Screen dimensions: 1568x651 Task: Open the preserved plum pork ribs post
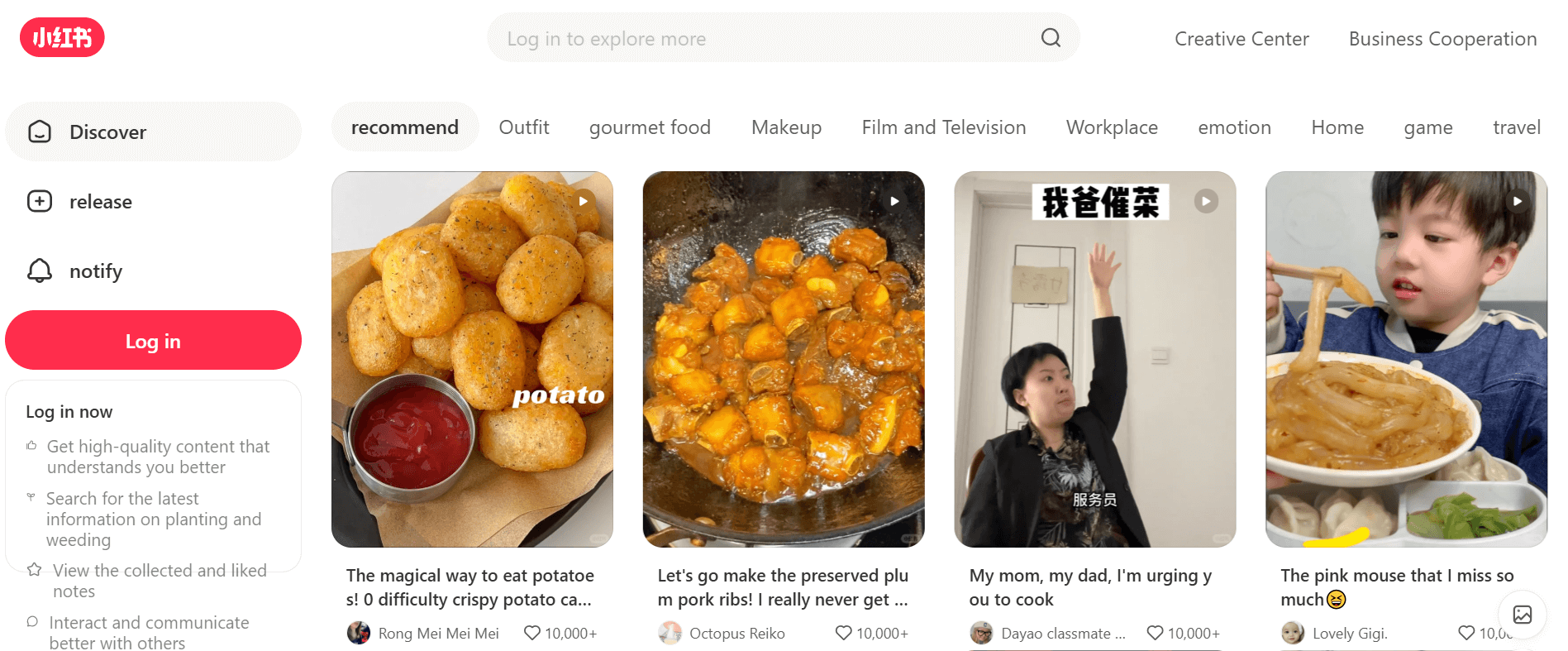(x=784, y=359)
